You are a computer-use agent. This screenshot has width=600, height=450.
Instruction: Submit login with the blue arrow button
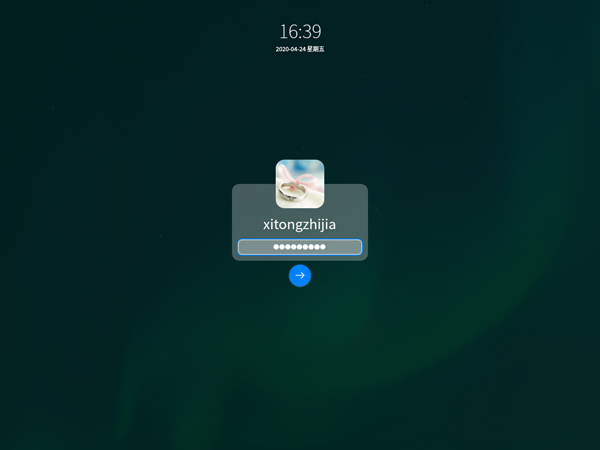point(300,276)
